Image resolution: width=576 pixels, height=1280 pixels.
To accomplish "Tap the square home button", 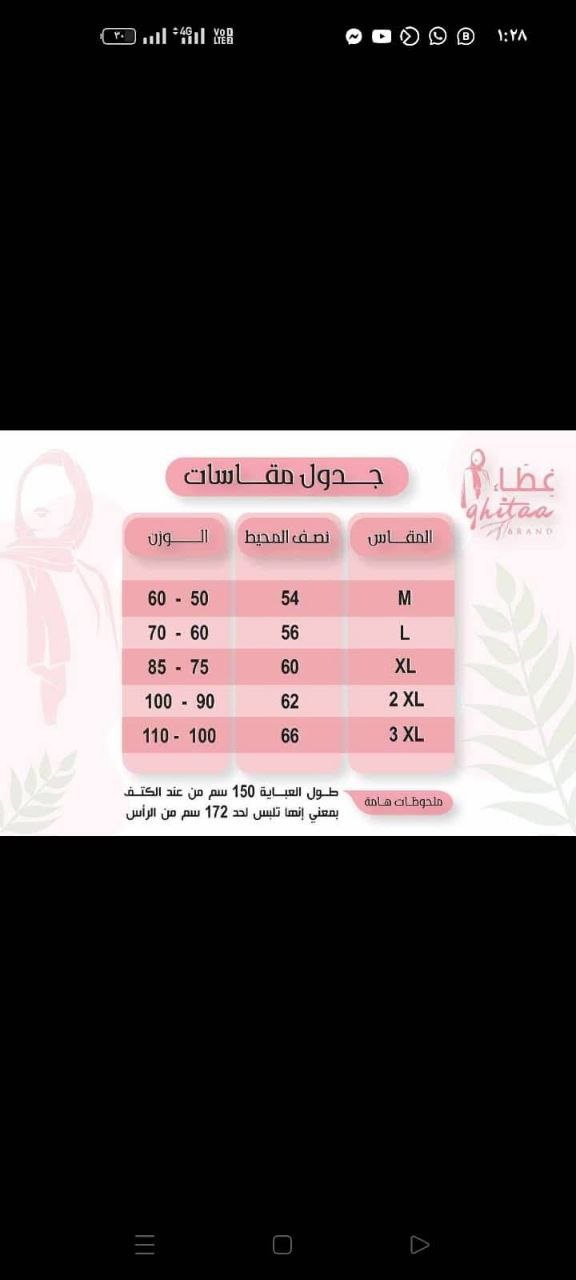I will coord(282,1244).
